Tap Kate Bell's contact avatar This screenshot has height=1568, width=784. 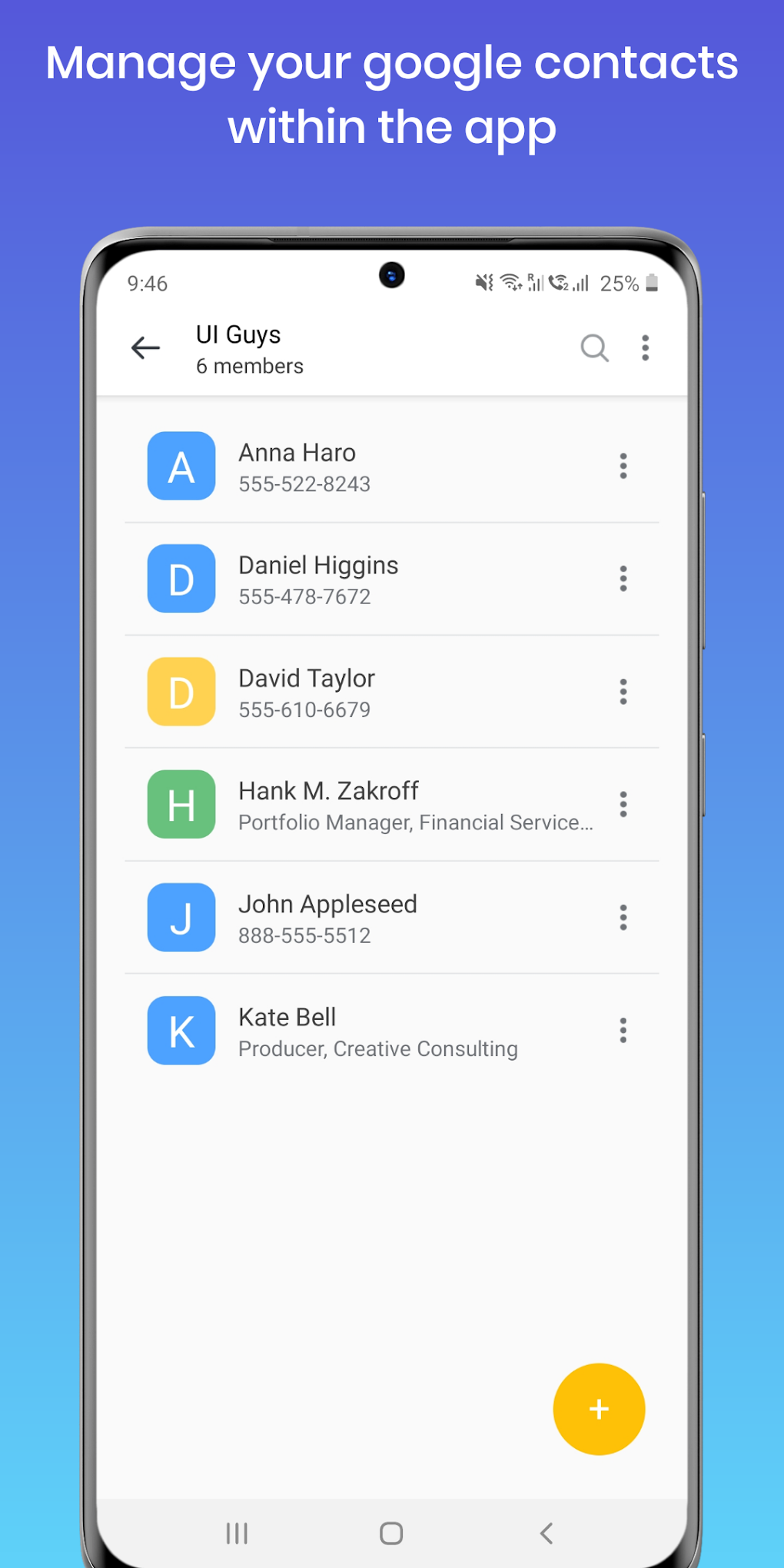tap(181, 1030)
